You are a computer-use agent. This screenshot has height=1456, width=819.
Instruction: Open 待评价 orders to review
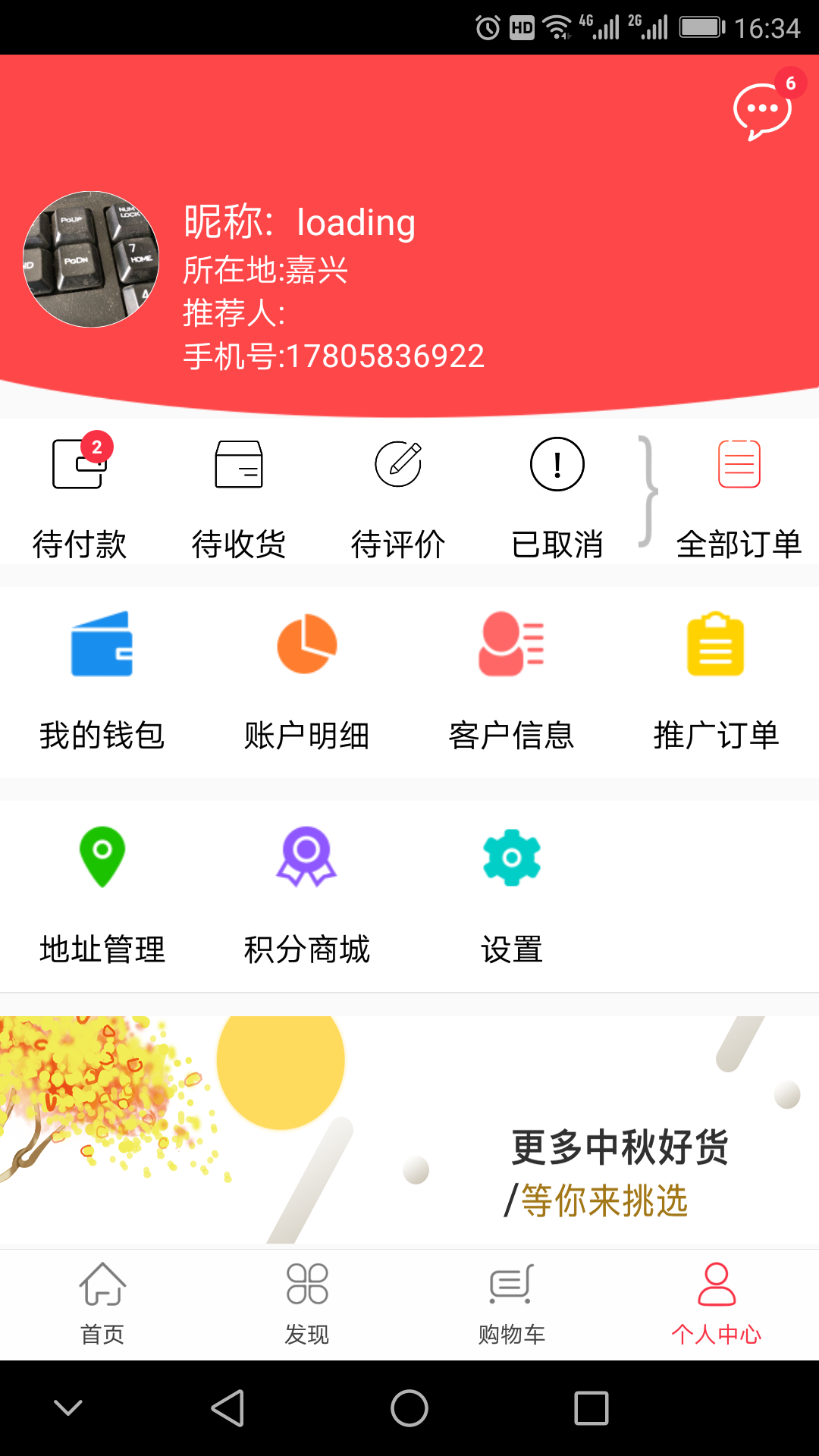tap(398, 495)
